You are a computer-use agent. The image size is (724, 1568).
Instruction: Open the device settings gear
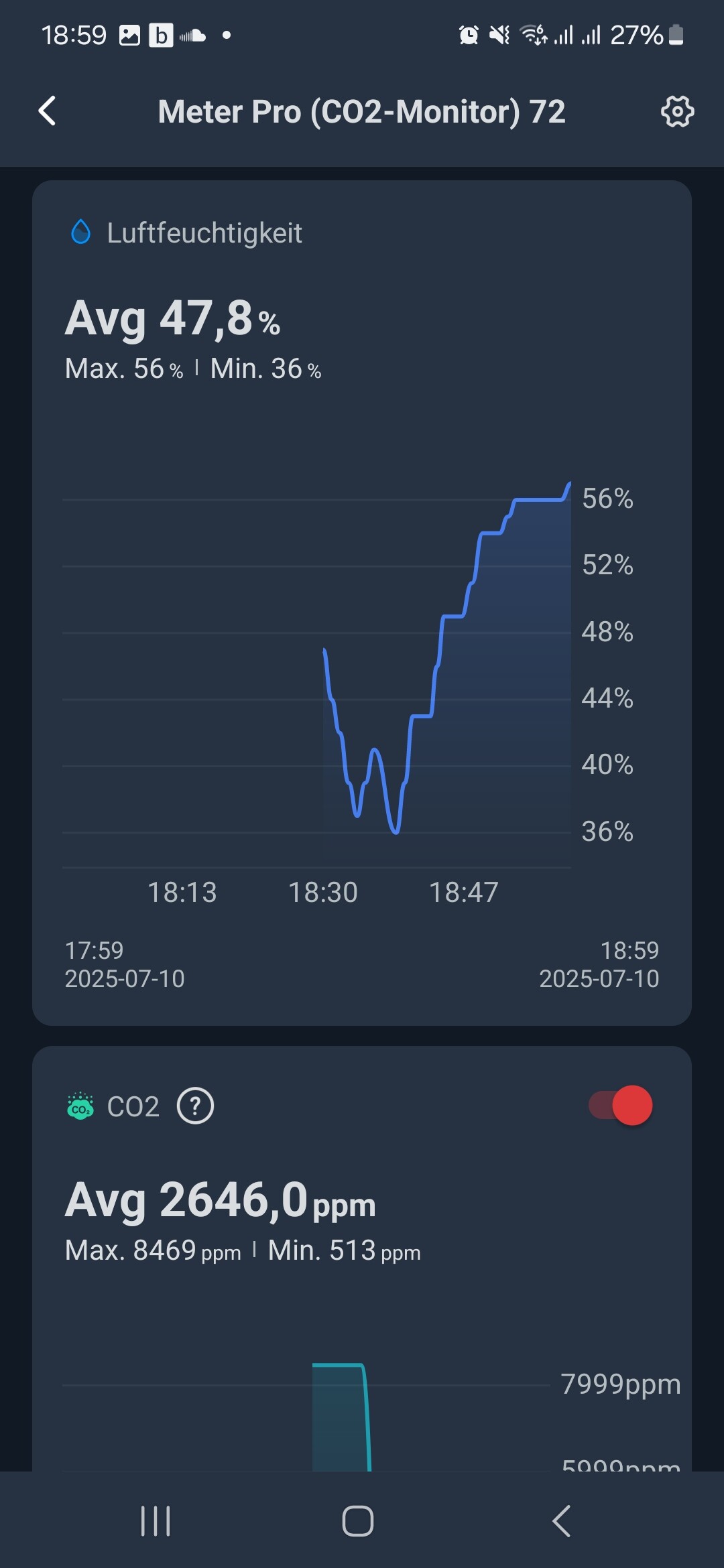click(677, 111)
